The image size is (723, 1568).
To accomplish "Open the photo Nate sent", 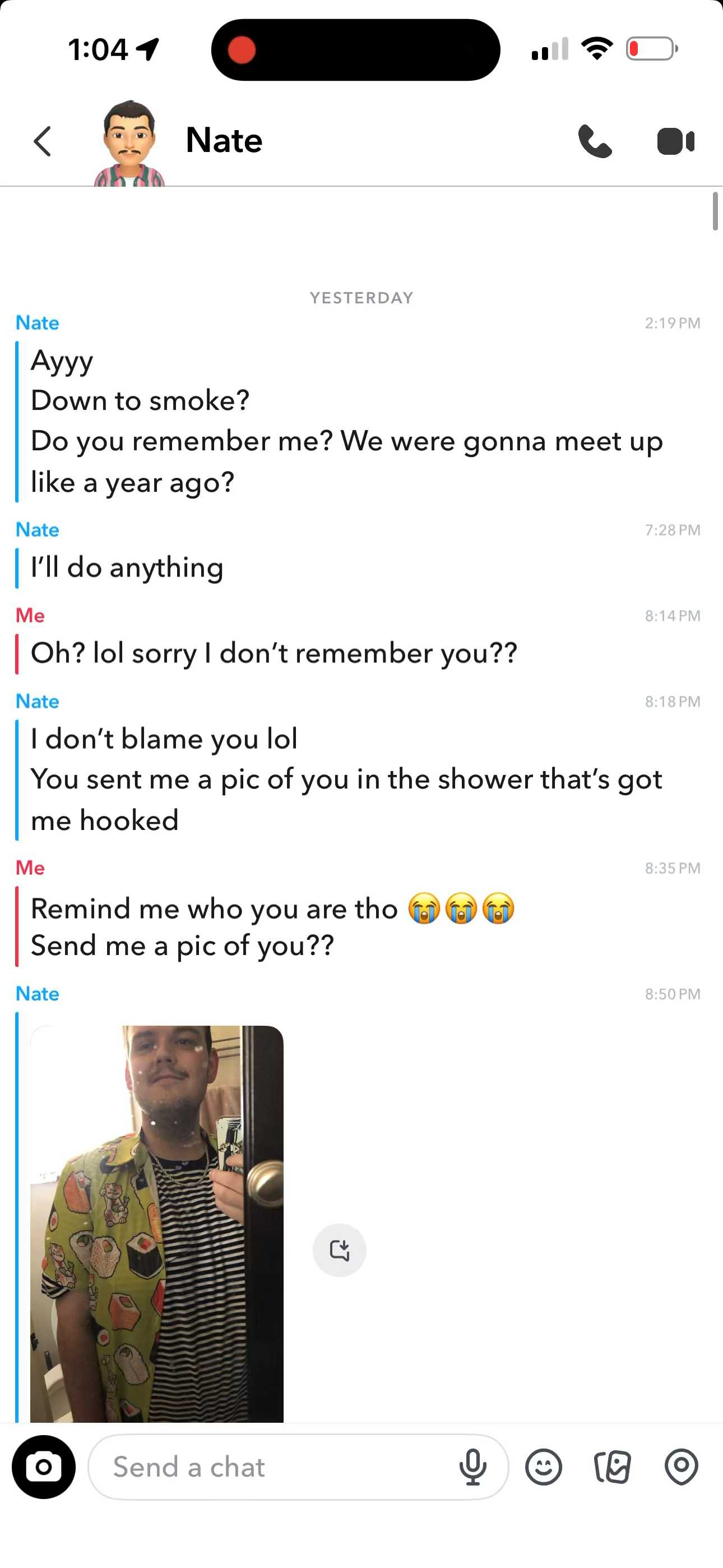I will point(157,1224).
